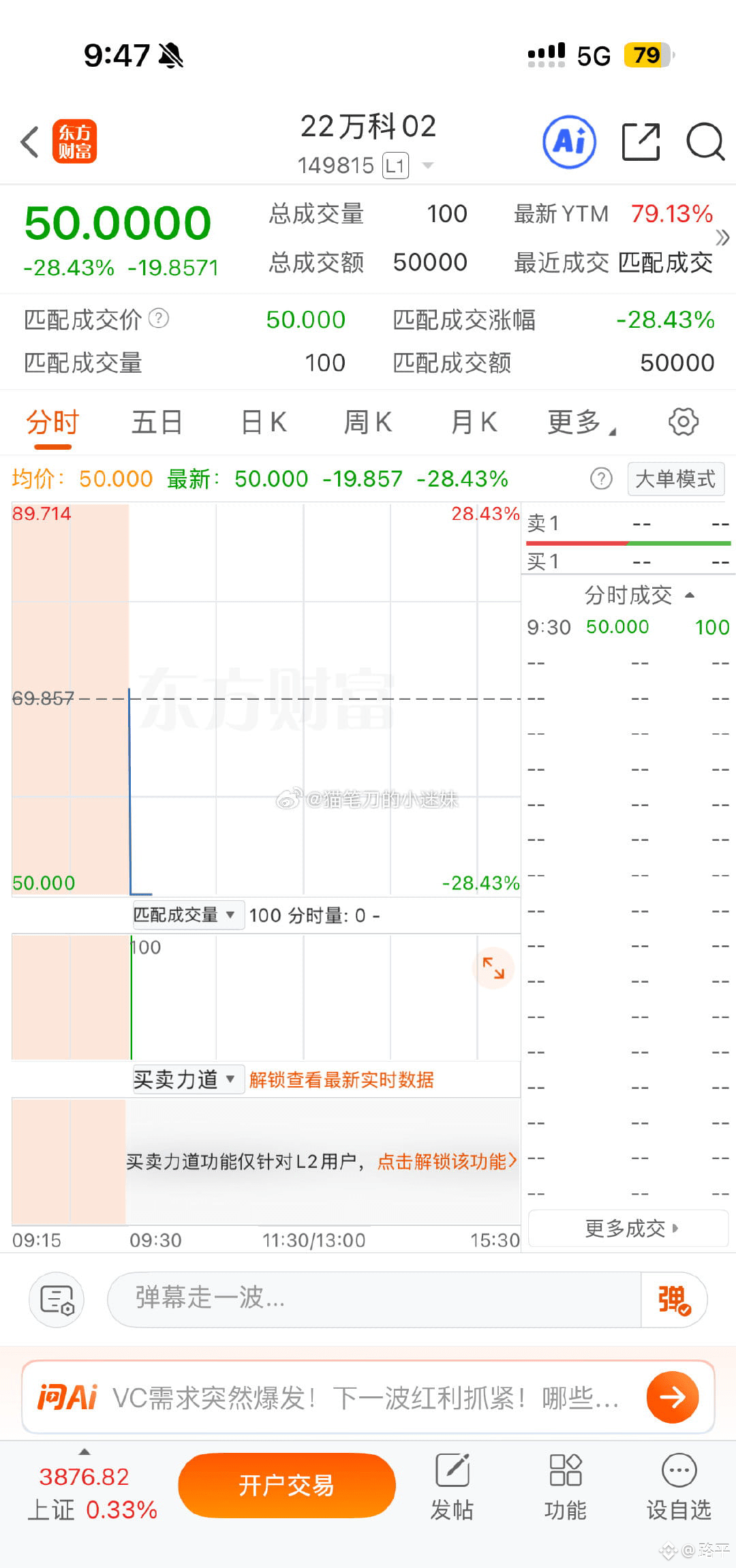Tap 开户交易 button
Screen dimensions: 736x1568
click(x=287, y=1486)
